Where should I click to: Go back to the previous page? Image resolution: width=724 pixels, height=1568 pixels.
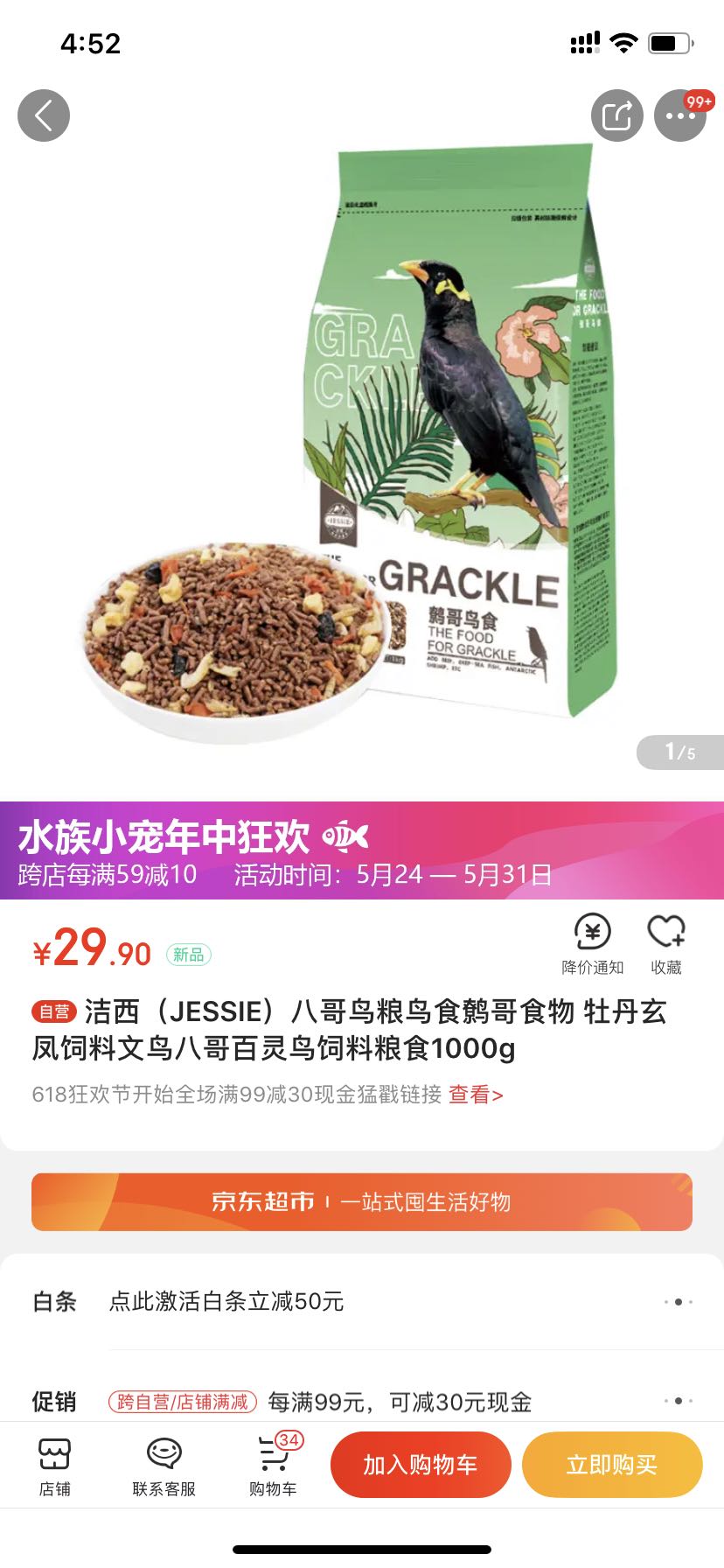[x=44, y=115]
